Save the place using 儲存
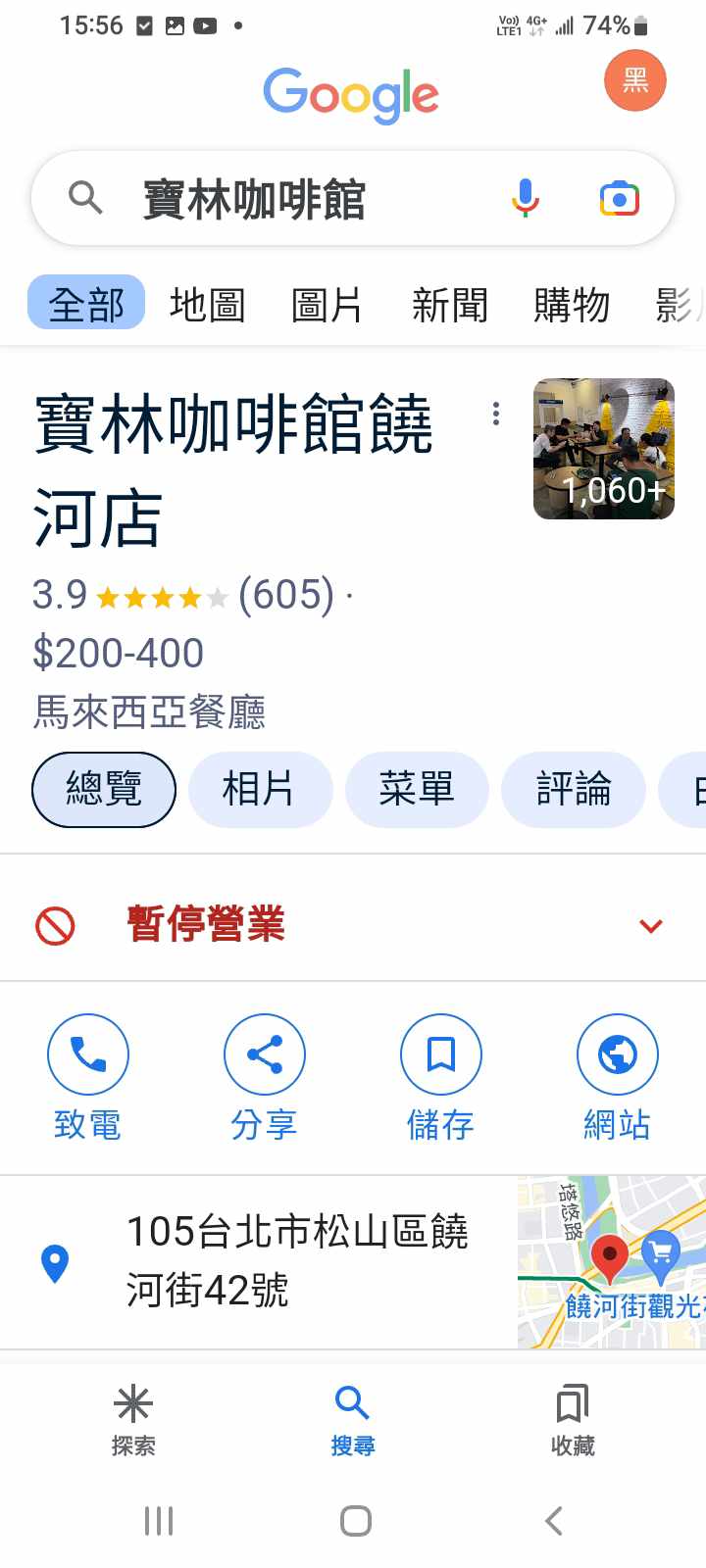This screenshot has height=1568, width=706. (441, 1076)
